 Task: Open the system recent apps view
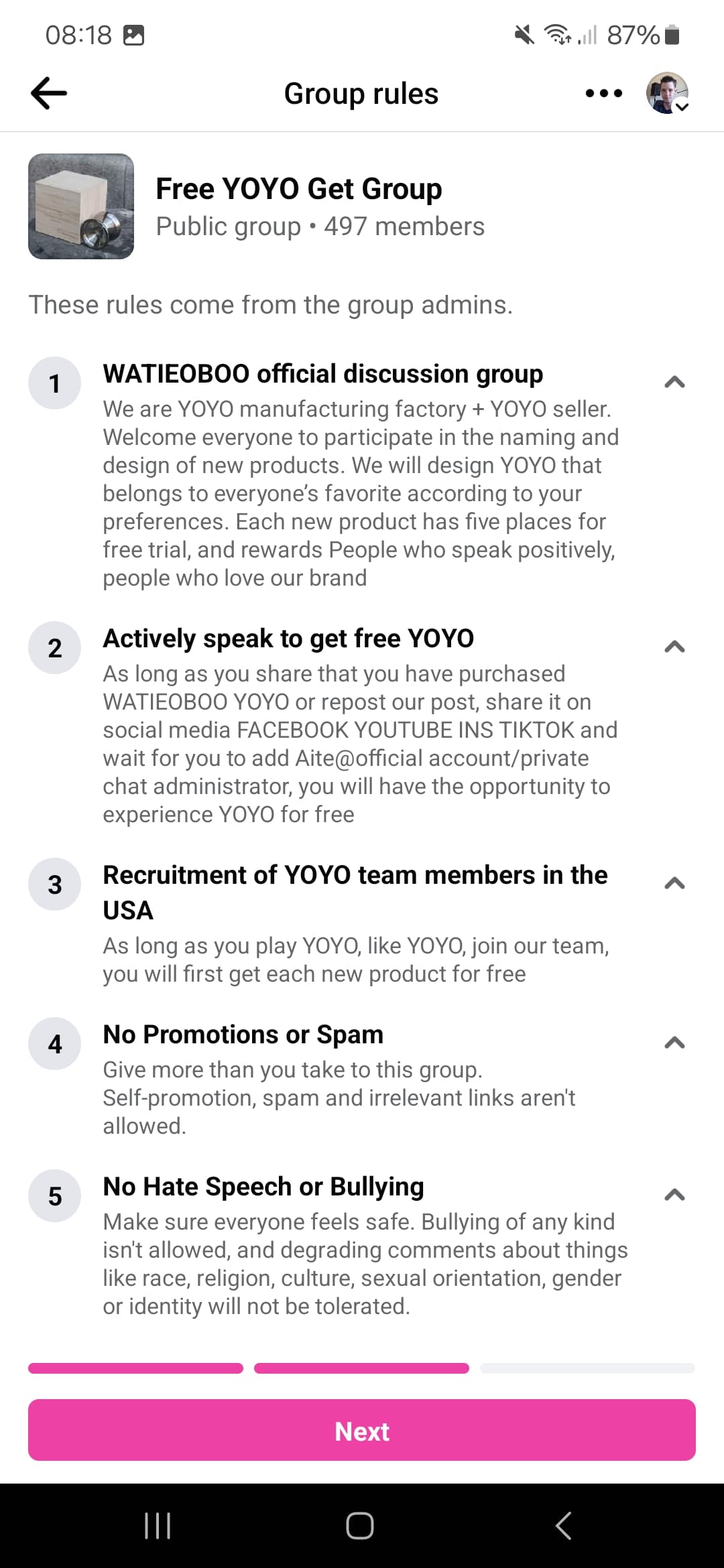pyautogui.click(x=158, y=1526)
